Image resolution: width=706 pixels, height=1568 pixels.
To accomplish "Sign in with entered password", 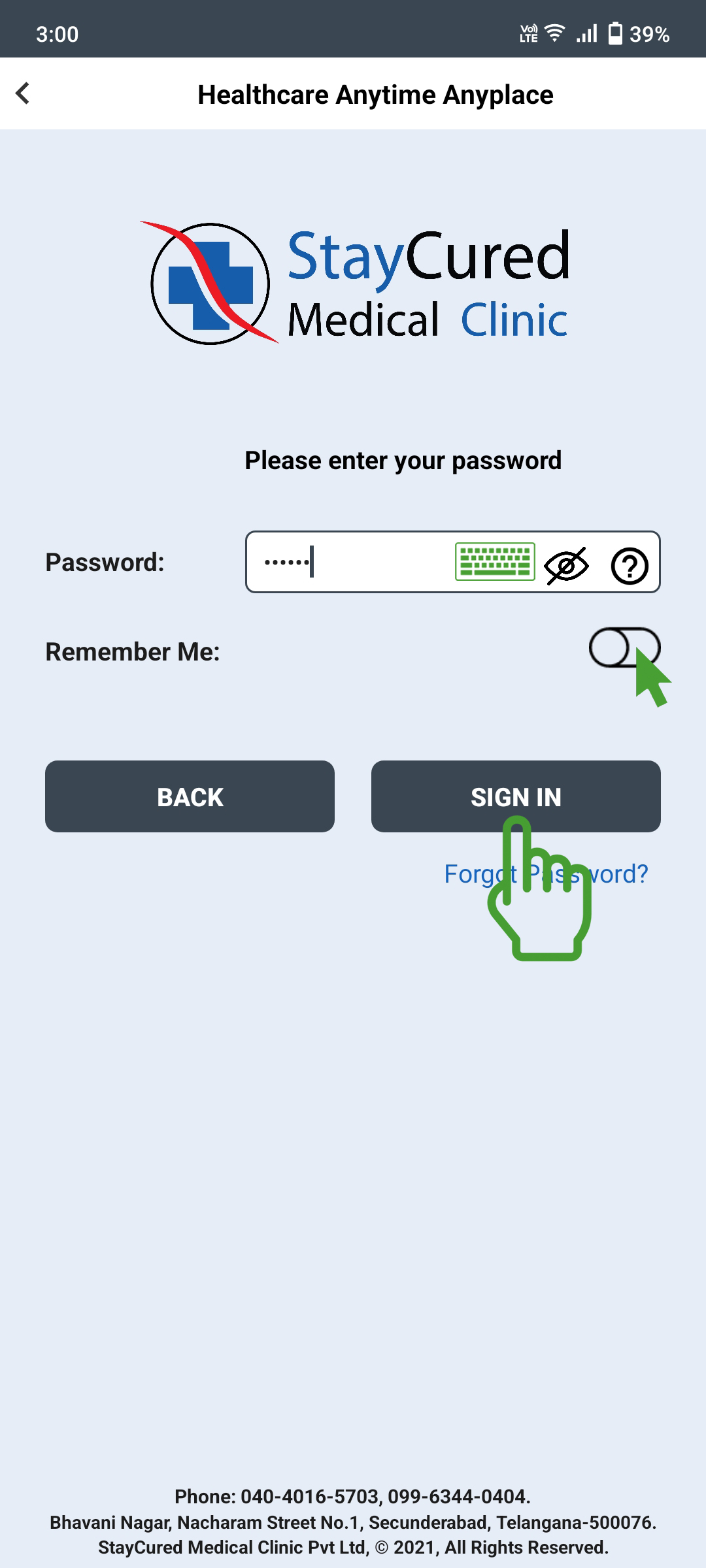I will click(516, 796).
